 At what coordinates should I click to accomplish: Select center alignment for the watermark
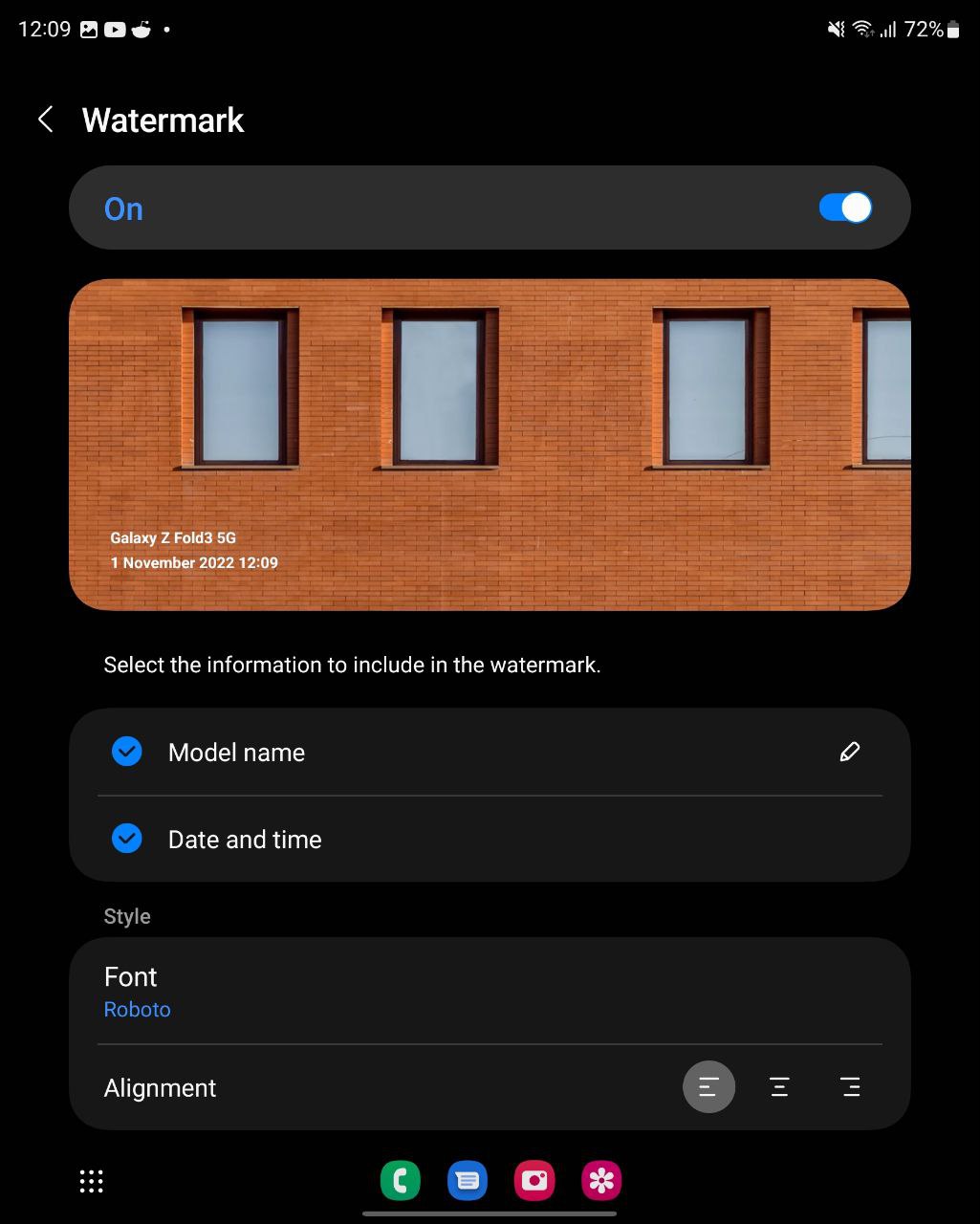779,1087
